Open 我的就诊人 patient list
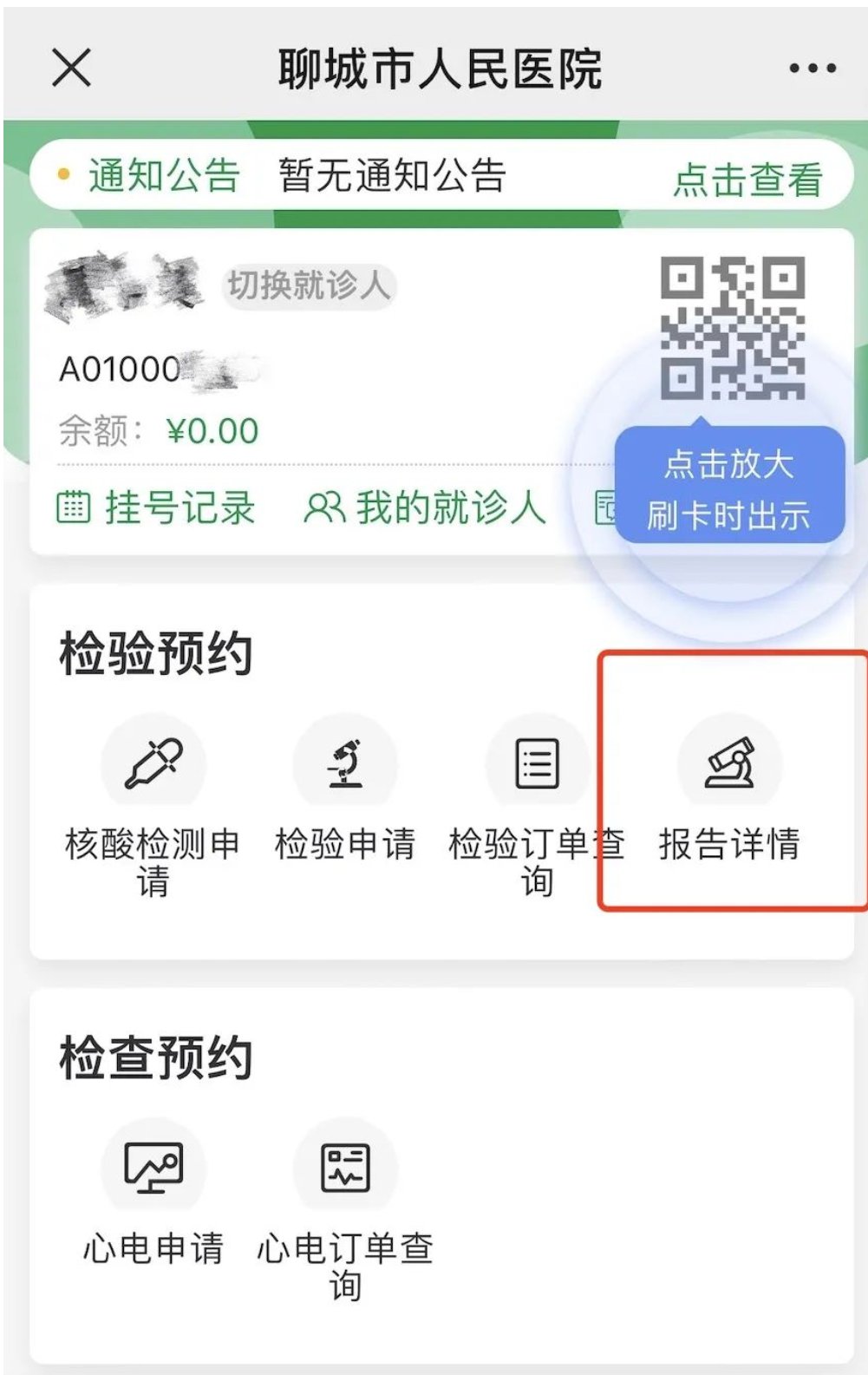The height and width of the screenshot is (1375, 868). tap(425, 507)
